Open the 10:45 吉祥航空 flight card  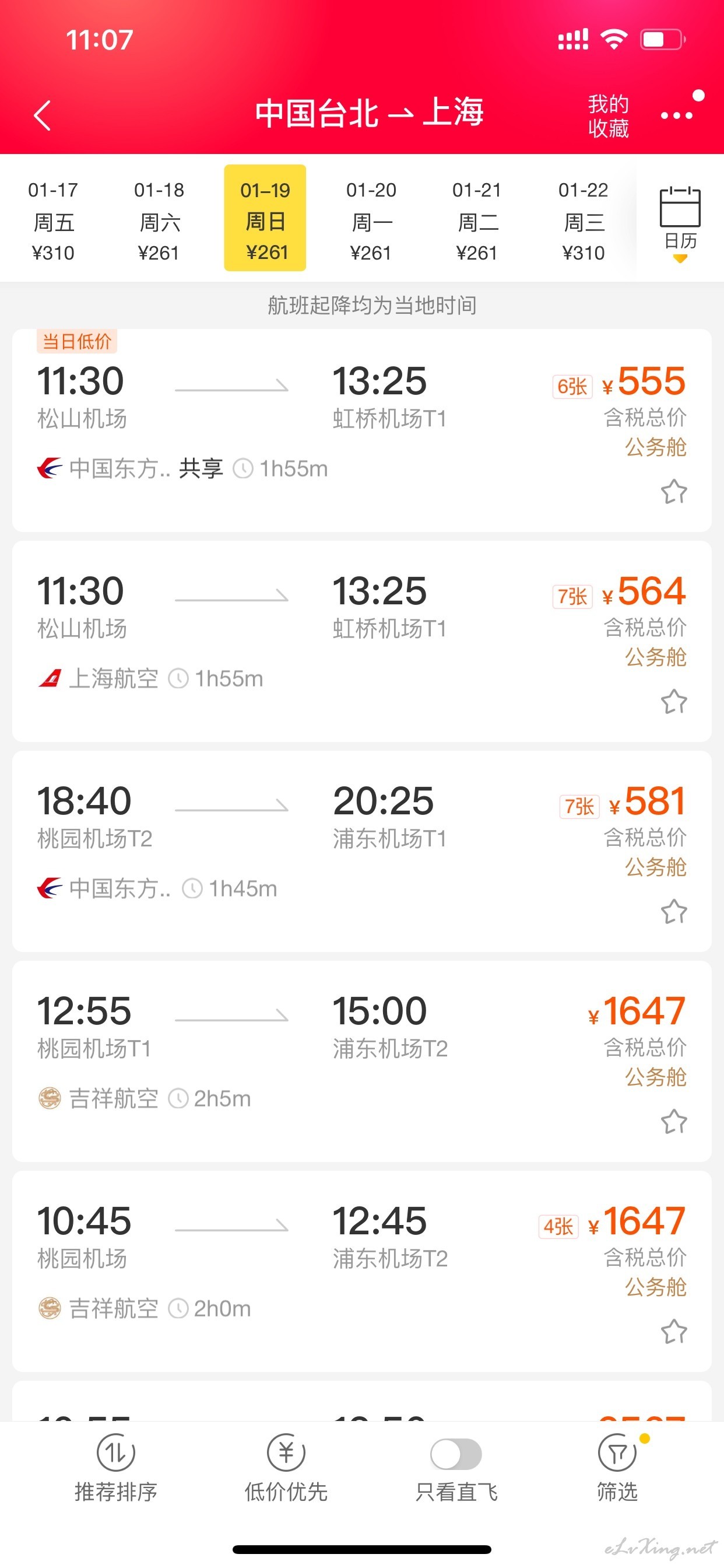point(362,1271)
